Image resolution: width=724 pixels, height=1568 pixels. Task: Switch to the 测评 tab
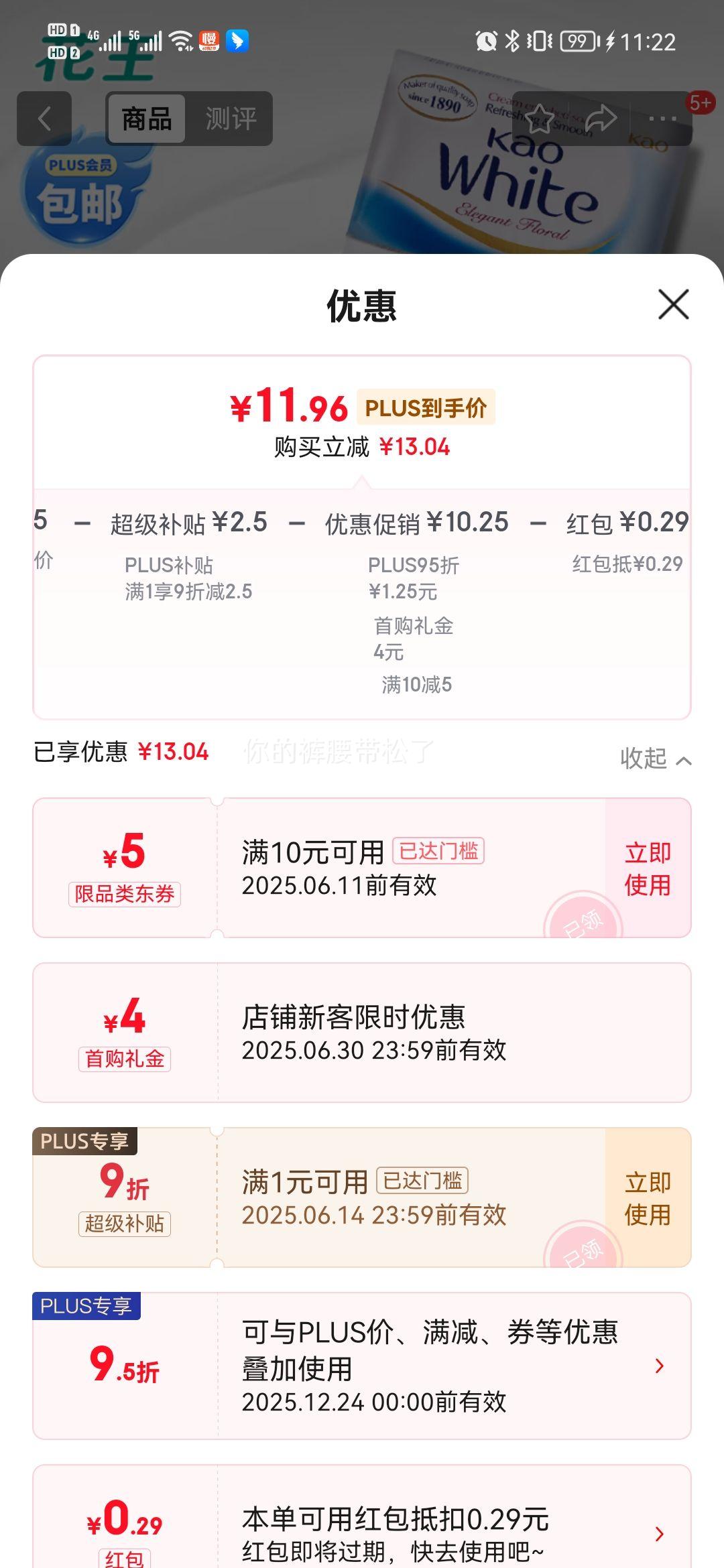pyautogui.click(x=231, y=119)
